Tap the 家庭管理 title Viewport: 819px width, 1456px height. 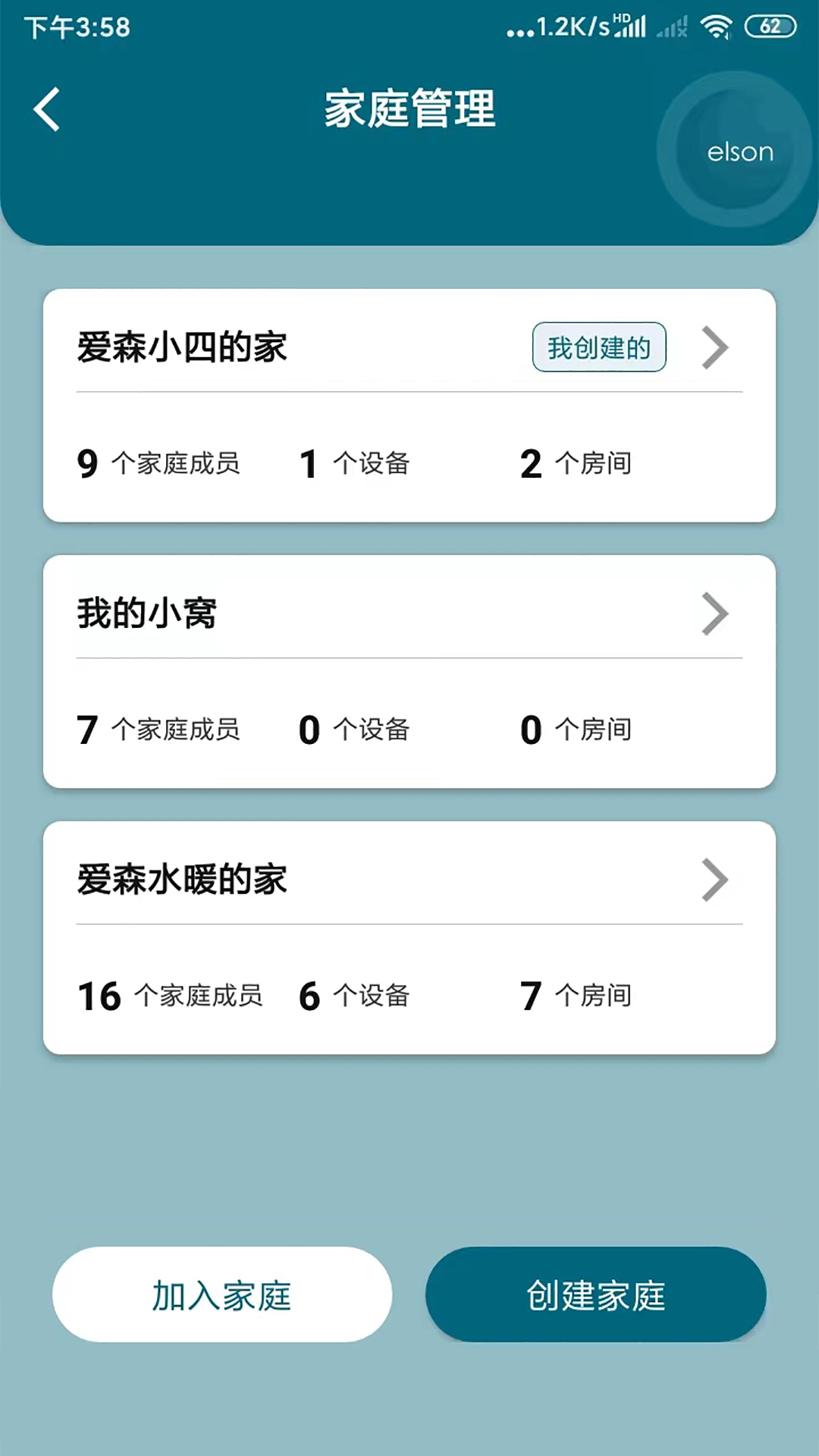(409, 109)
